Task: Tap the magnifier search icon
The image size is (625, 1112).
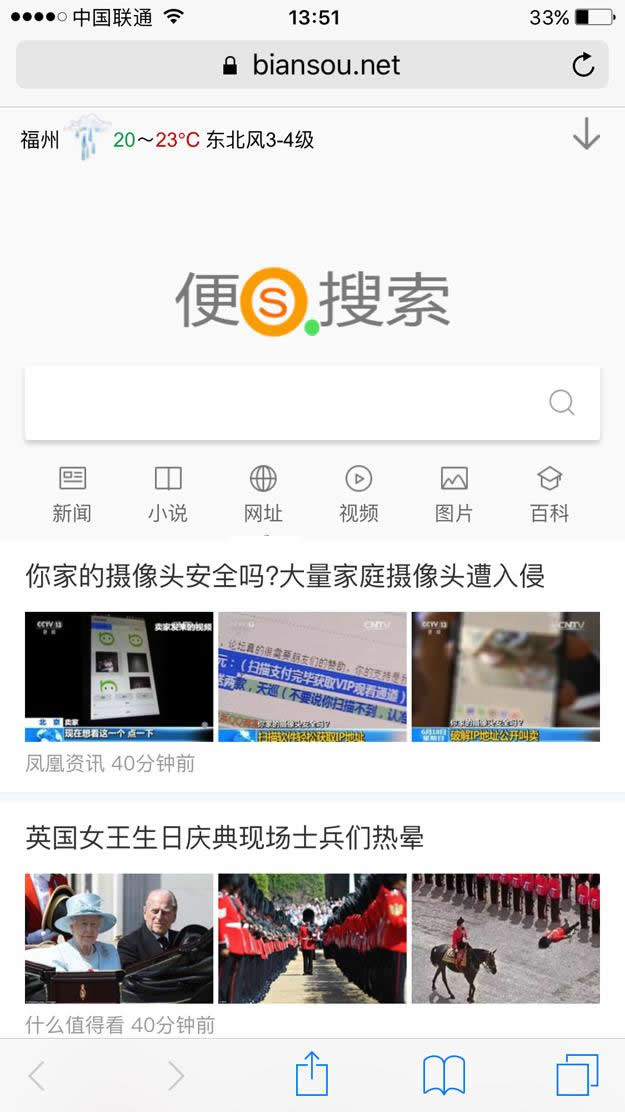Action: click(x=562, y=403)
